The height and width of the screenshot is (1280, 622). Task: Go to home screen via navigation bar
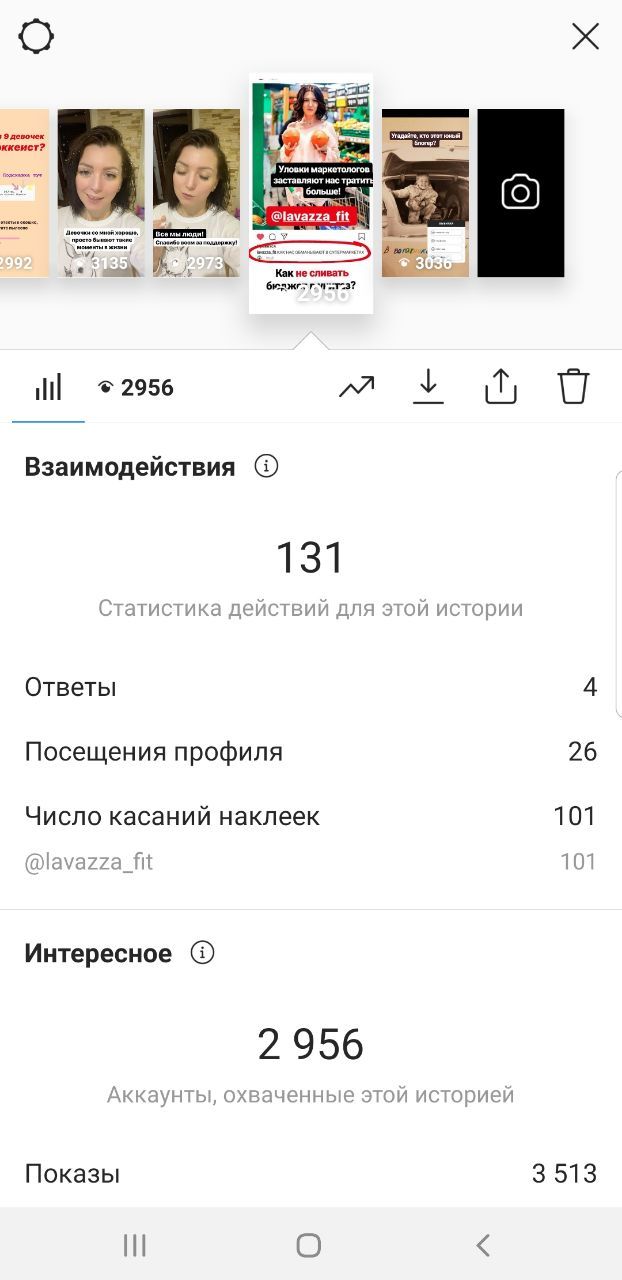(x=309, y=1245)
